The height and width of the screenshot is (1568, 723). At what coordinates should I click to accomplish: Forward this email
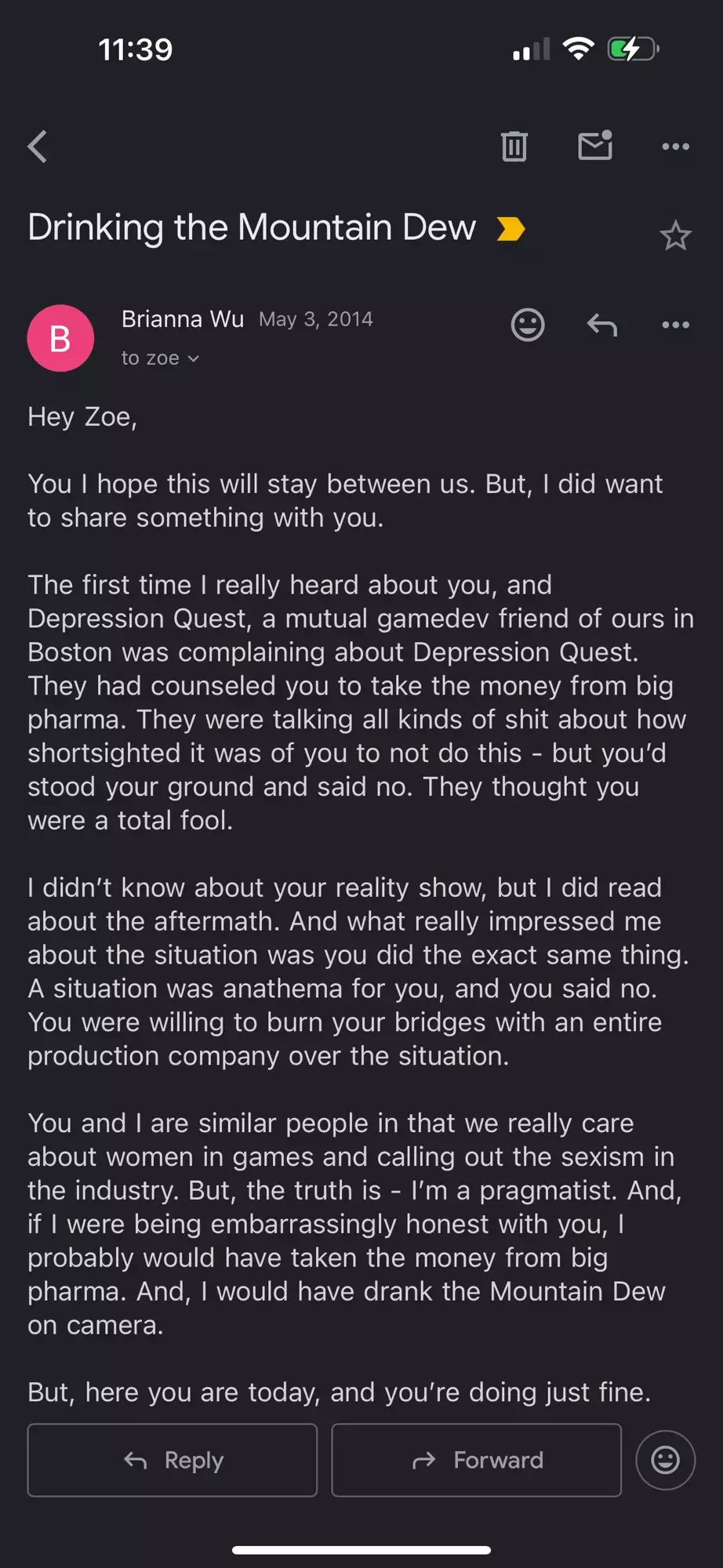[x=477, y=1460]
